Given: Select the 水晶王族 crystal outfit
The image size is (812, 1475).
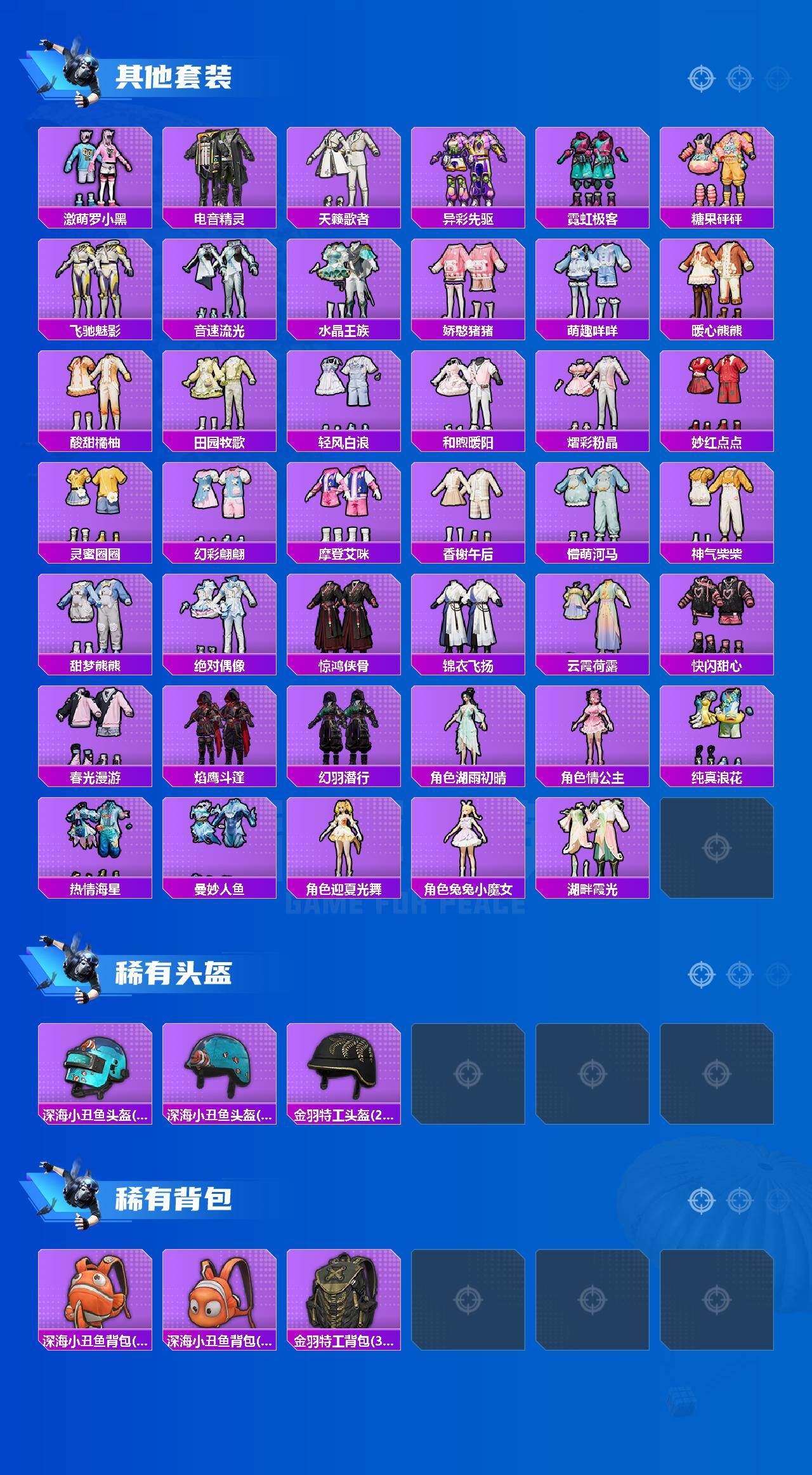Looking at the screenshot, I should (x=343, y=279).
